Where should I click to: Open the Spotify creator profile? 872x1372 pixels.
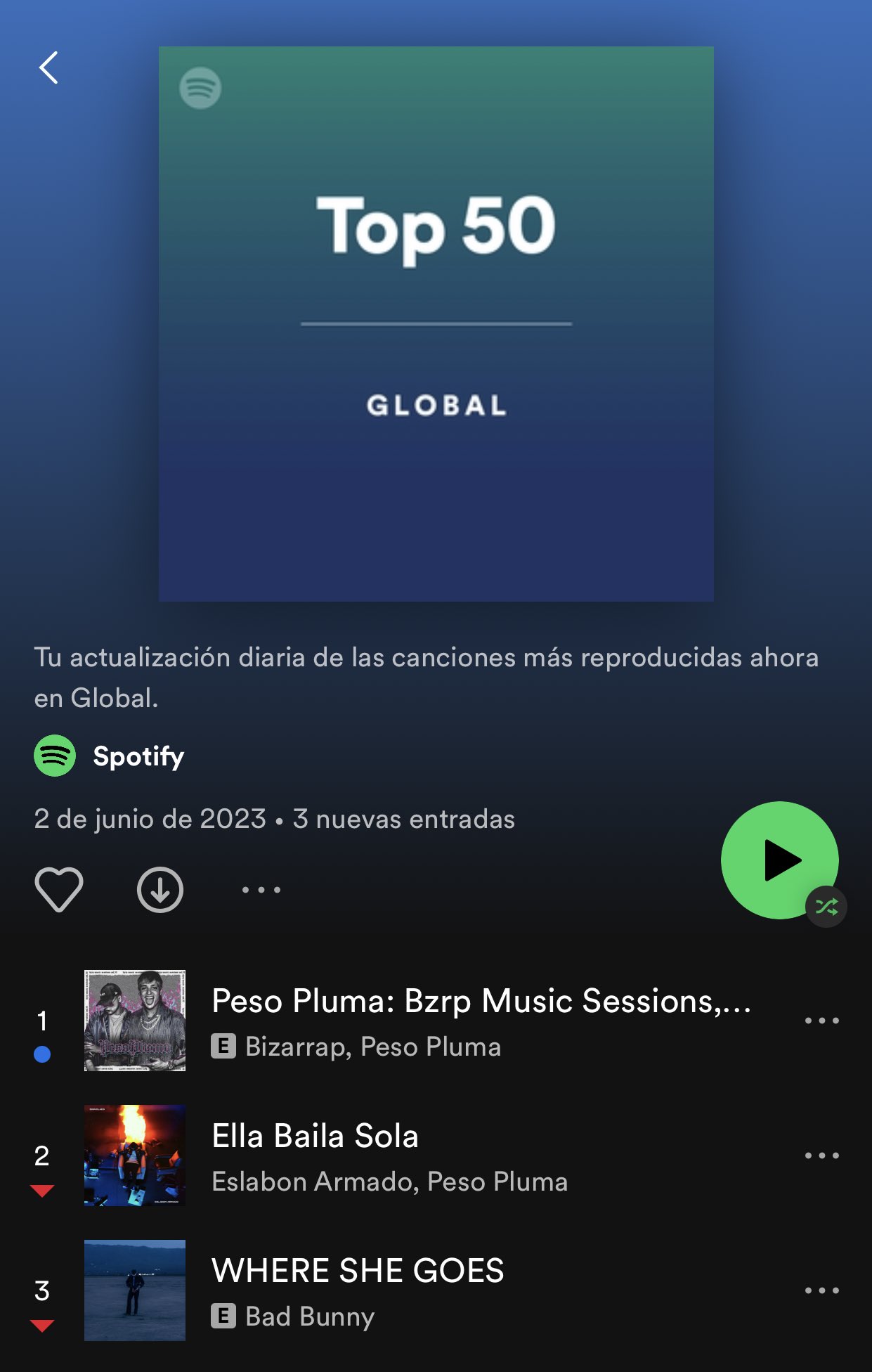tap(138, 756)
